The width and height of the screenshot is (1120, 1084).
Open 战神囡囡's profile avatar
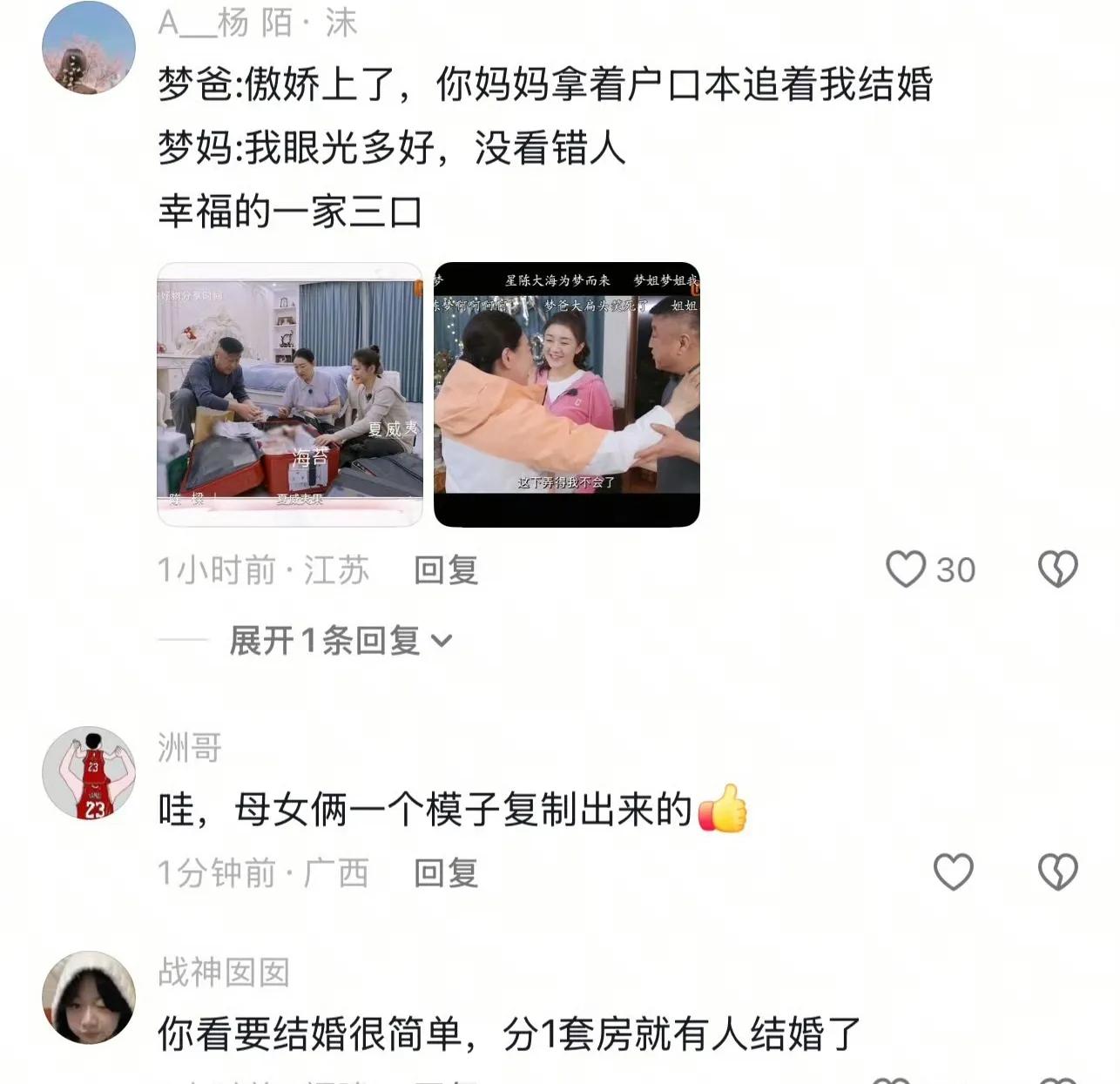89,998
